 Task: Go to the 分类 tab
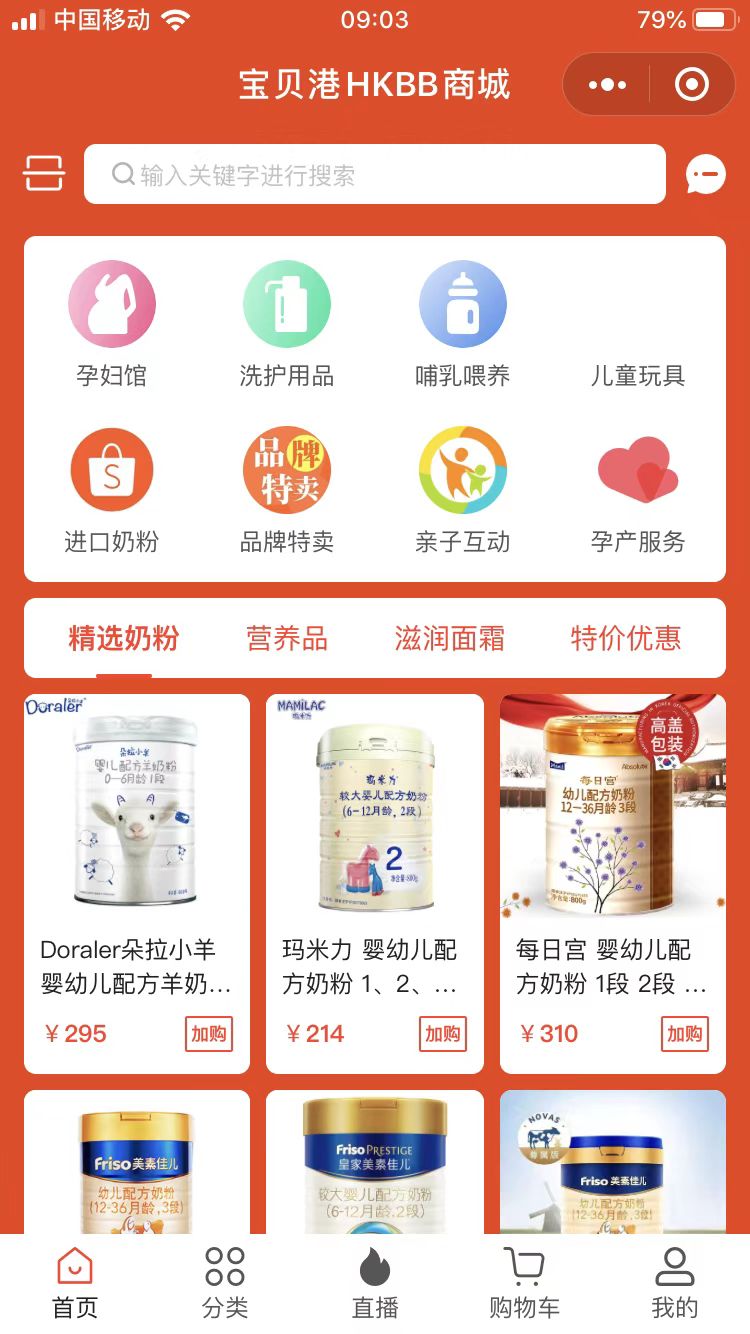(225, 1282)
